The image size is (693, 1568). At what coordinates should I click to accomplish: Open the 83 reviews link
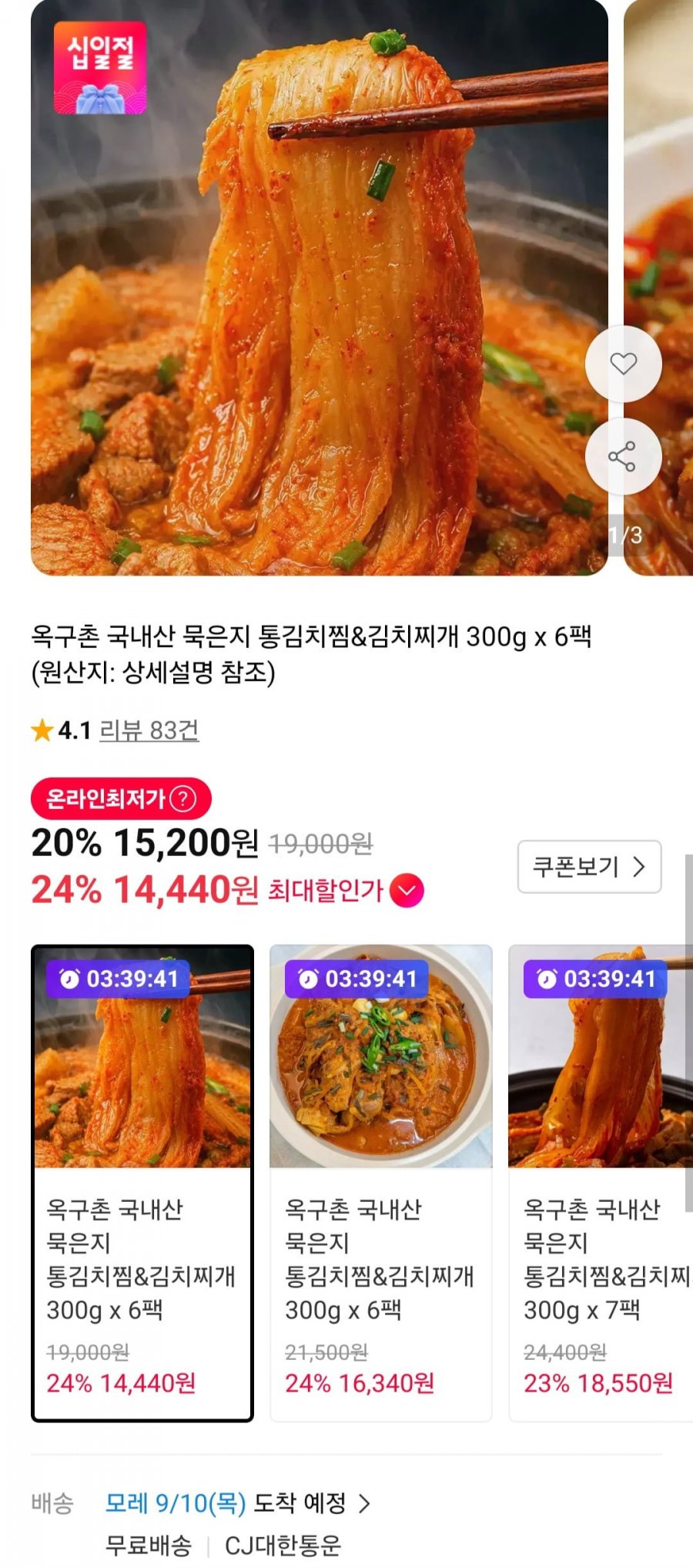pos(149,730)
